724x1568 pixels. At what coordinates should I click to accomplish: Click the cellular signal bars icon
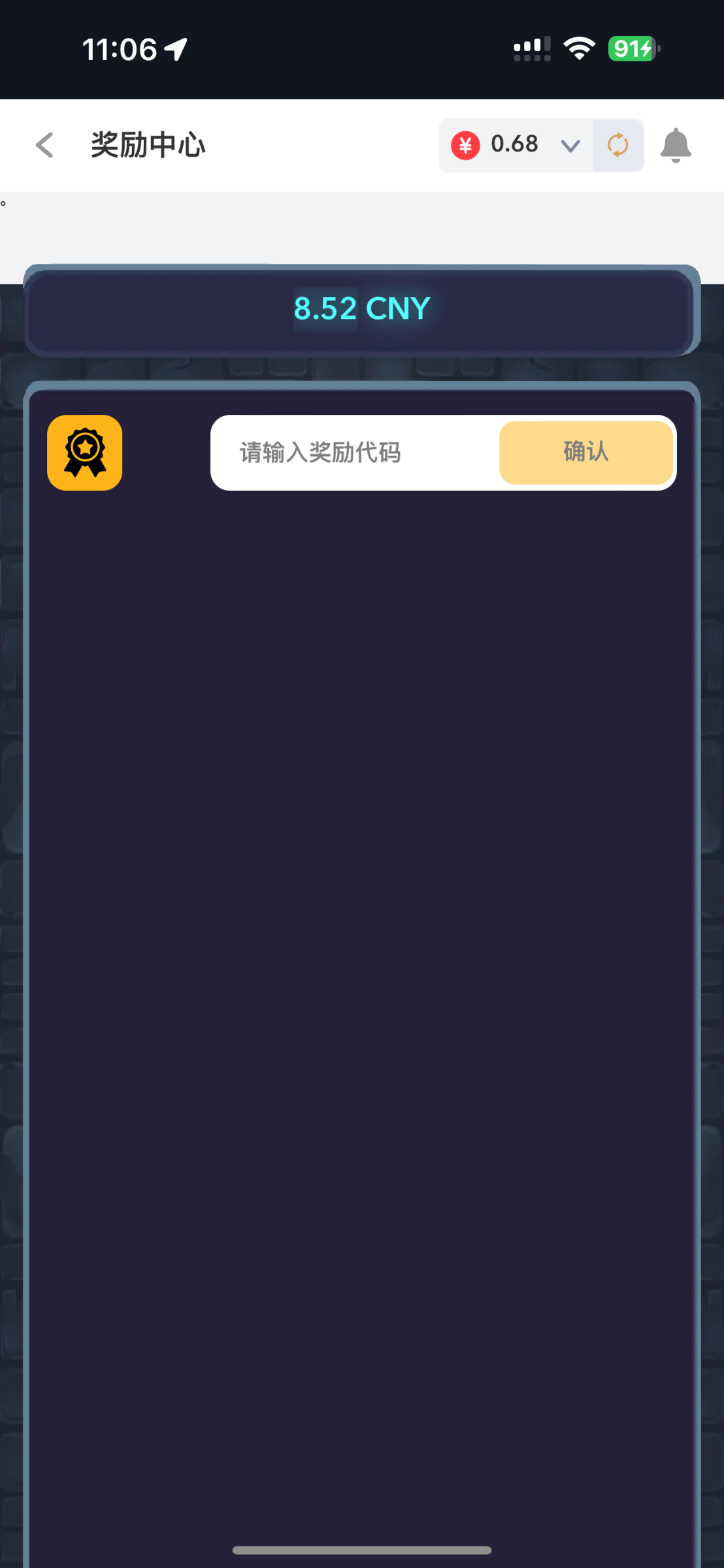click(x=529, y=48)
